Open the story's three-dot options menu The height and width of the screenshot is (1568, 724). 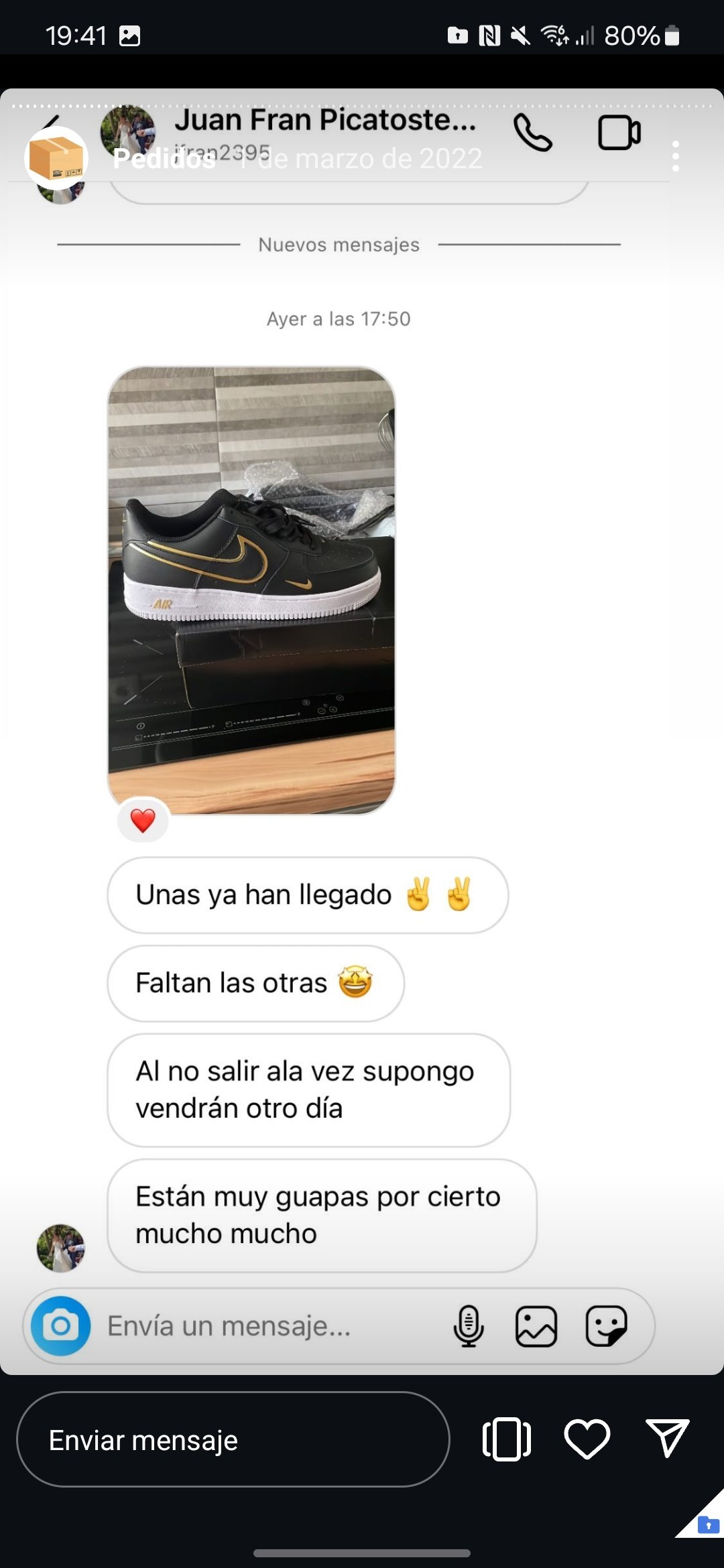pos(675,156)
